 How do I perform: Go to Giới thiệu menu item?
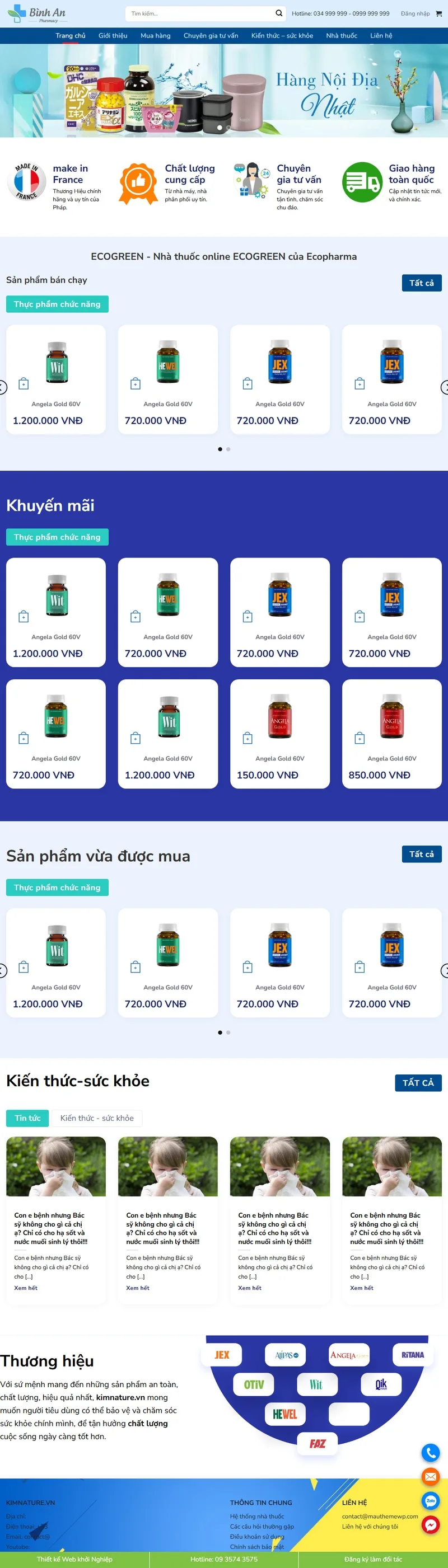click(113, 36)
